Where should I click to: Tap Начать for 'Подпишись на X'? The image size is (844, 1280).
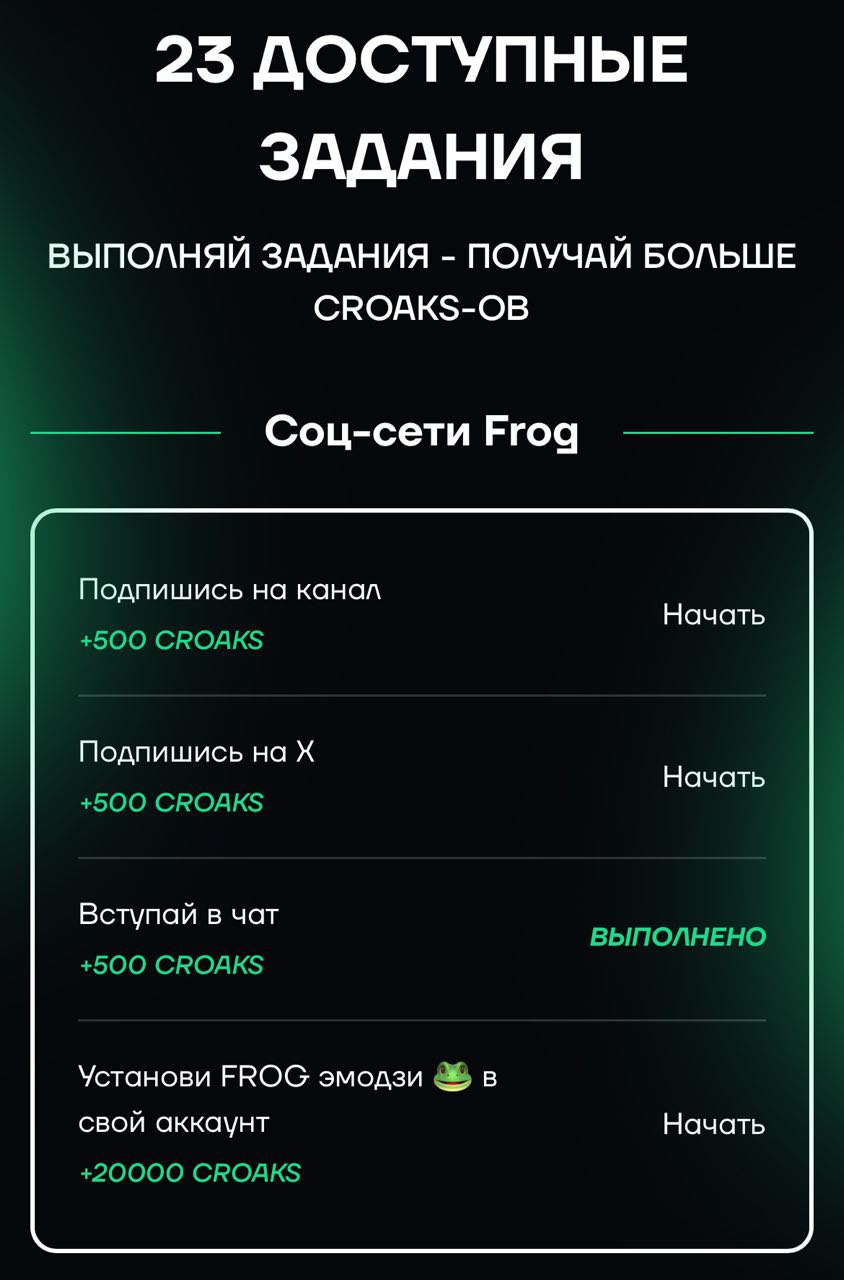click(713, 777)
